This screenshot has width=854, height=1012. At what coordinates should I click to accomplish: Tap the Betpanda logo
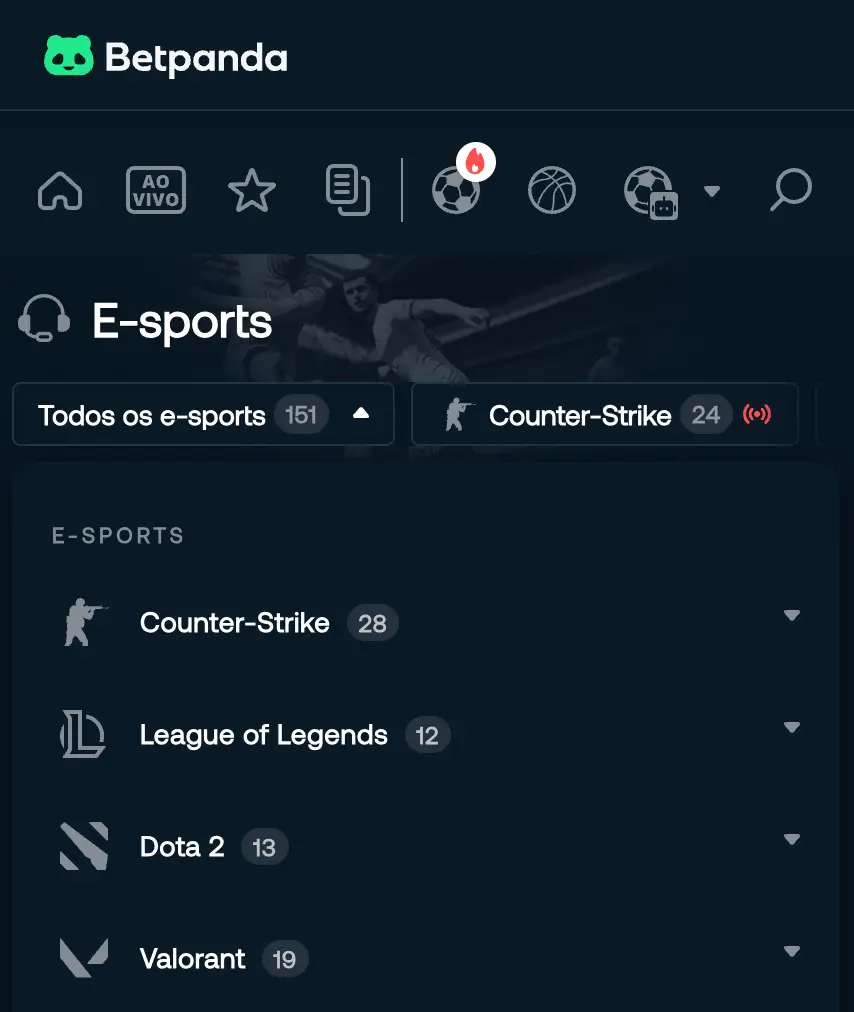tap(166, 57)
